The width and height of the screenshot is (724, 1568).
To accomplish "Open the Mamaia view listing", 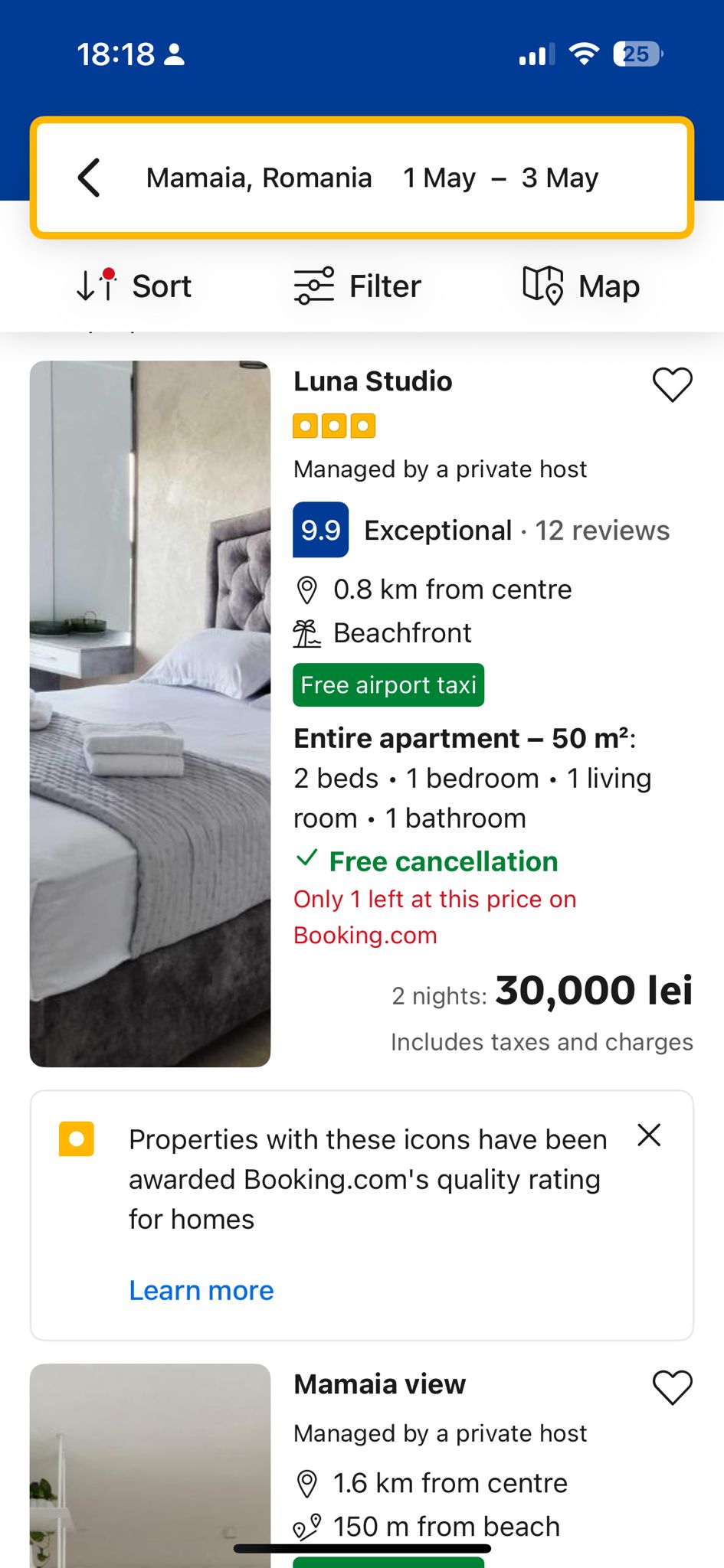I will point(379,1384).
